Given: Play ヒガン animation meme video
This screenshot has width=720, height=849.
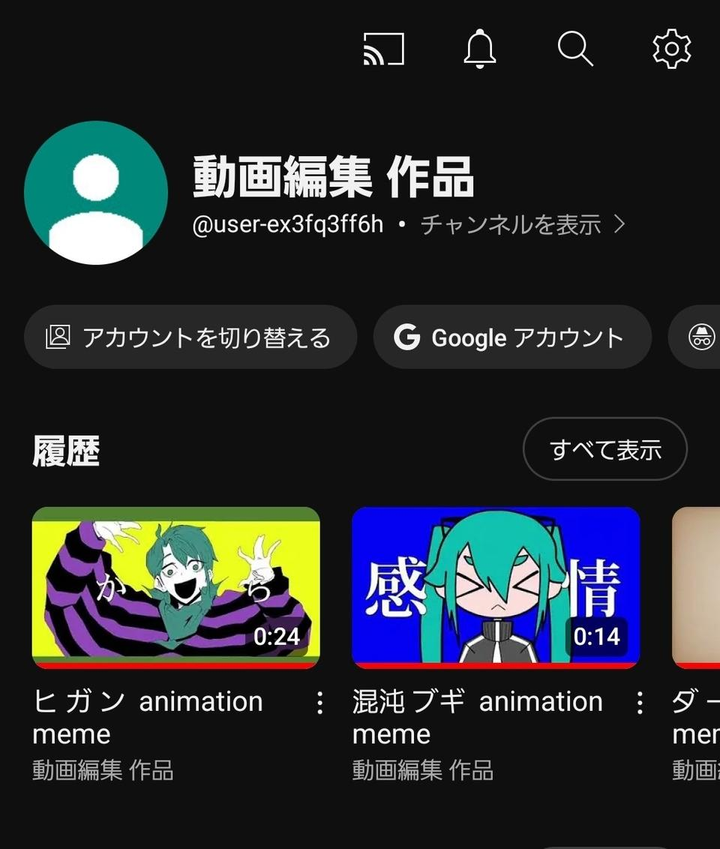Looking at the screenshot, I should pos(176,587).
